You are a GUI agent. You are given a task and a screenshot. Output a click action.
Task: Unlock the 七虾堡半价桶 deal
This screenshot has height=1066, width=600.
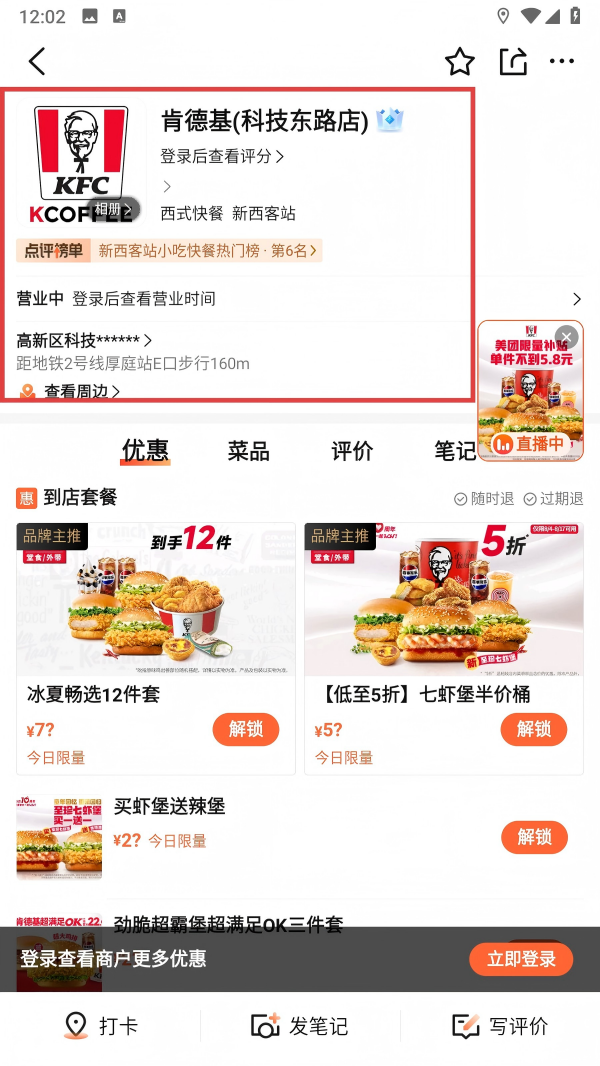click(533, 729)
